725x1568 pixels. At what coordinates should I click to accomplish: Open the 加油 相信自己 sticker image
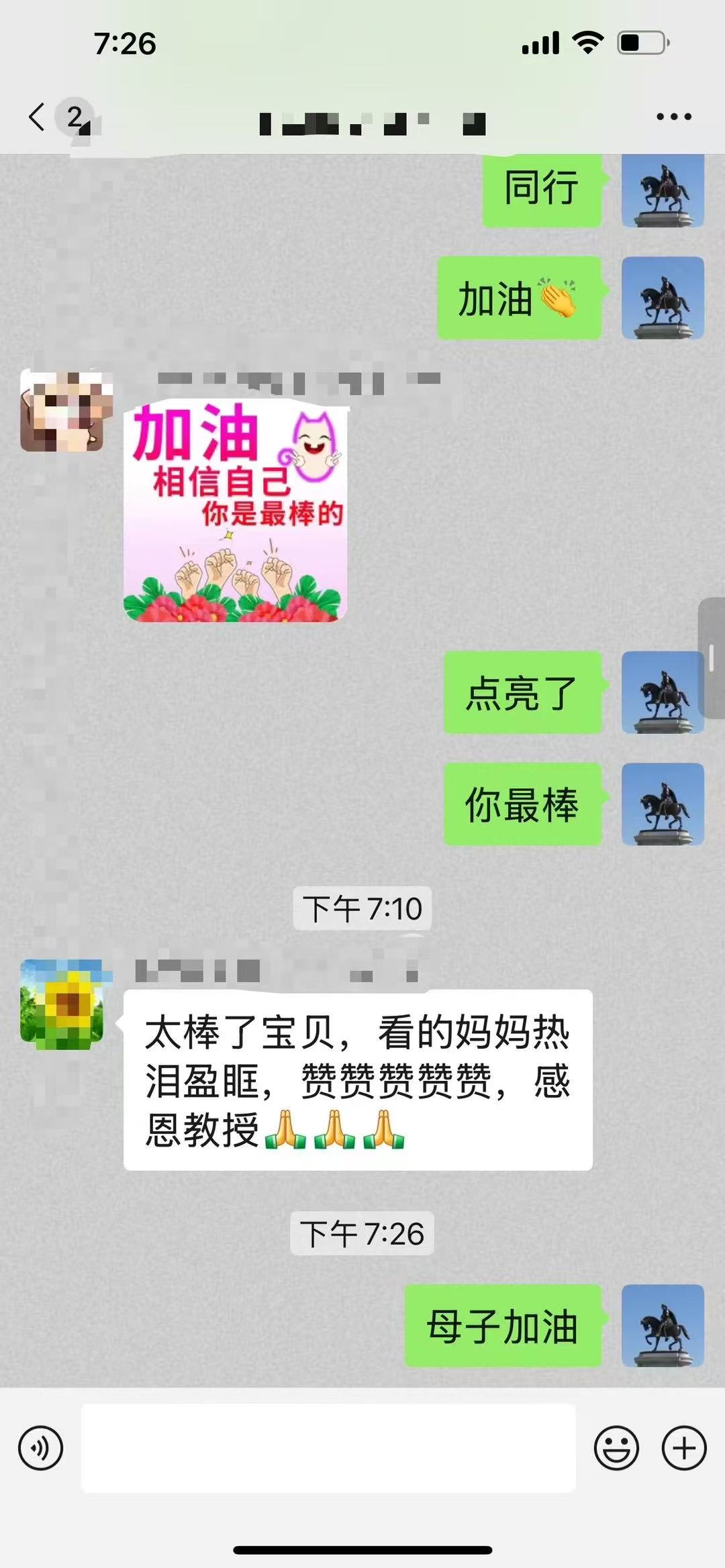pos(235,511)
